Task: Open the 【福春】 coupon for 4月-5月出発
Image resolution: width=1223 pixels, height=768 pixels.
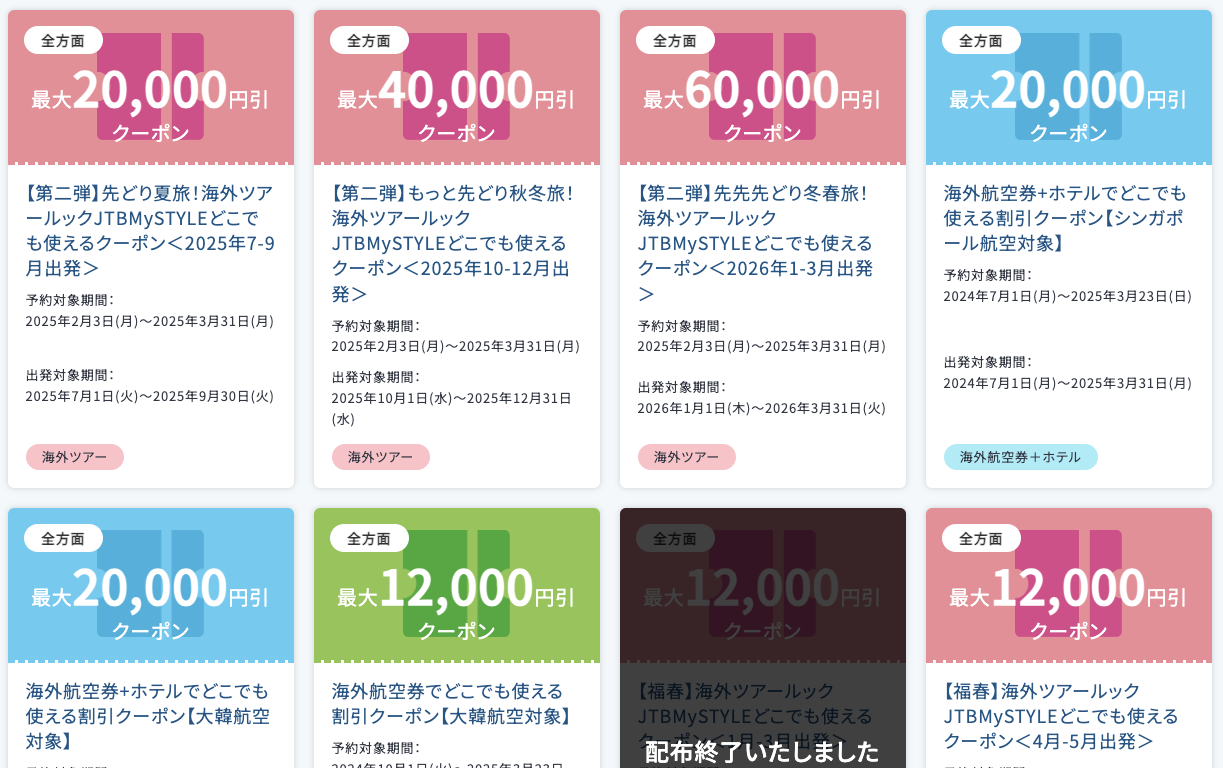Action: (x=1068, y=715)
